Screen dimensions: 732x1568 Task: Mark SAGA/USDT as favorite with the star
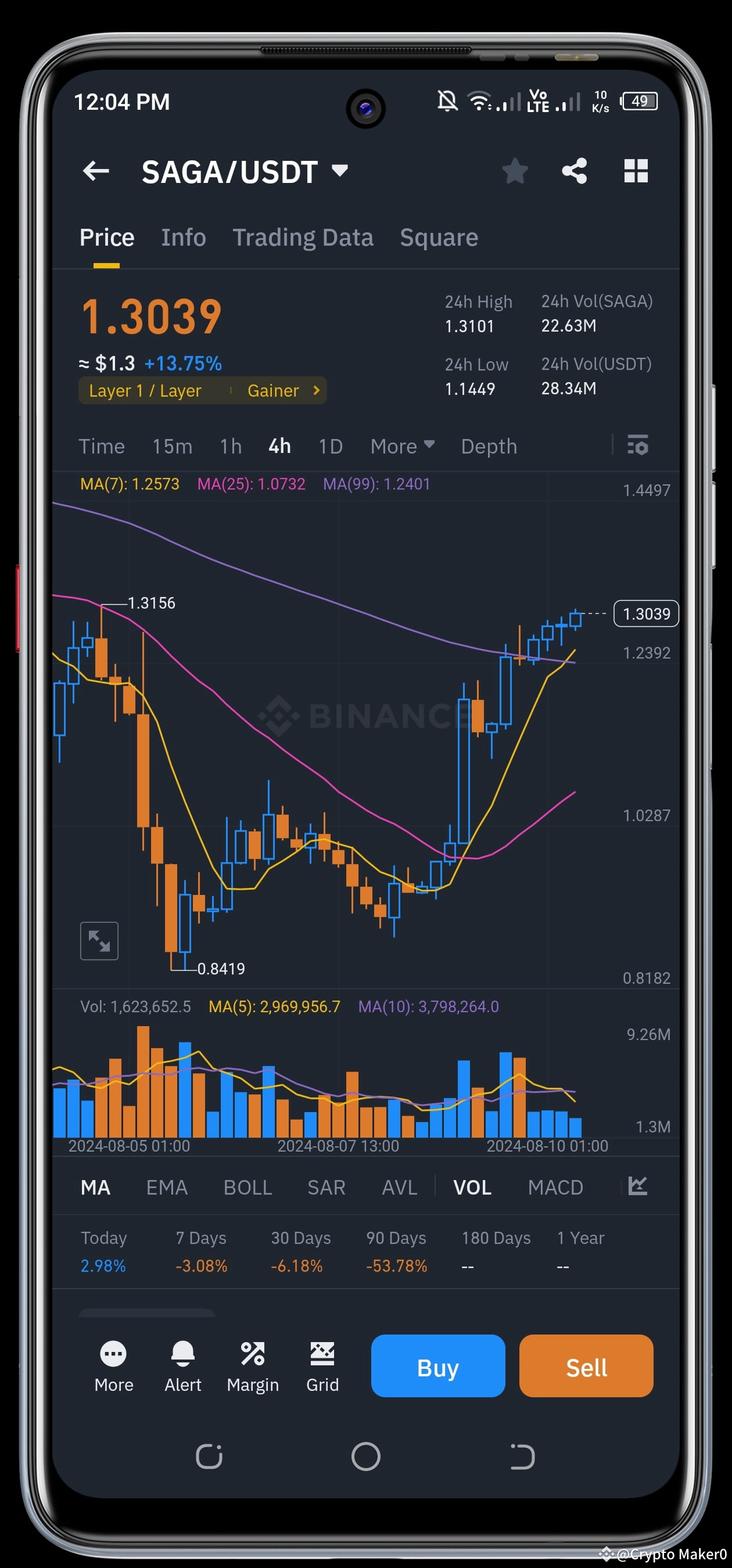515,171
